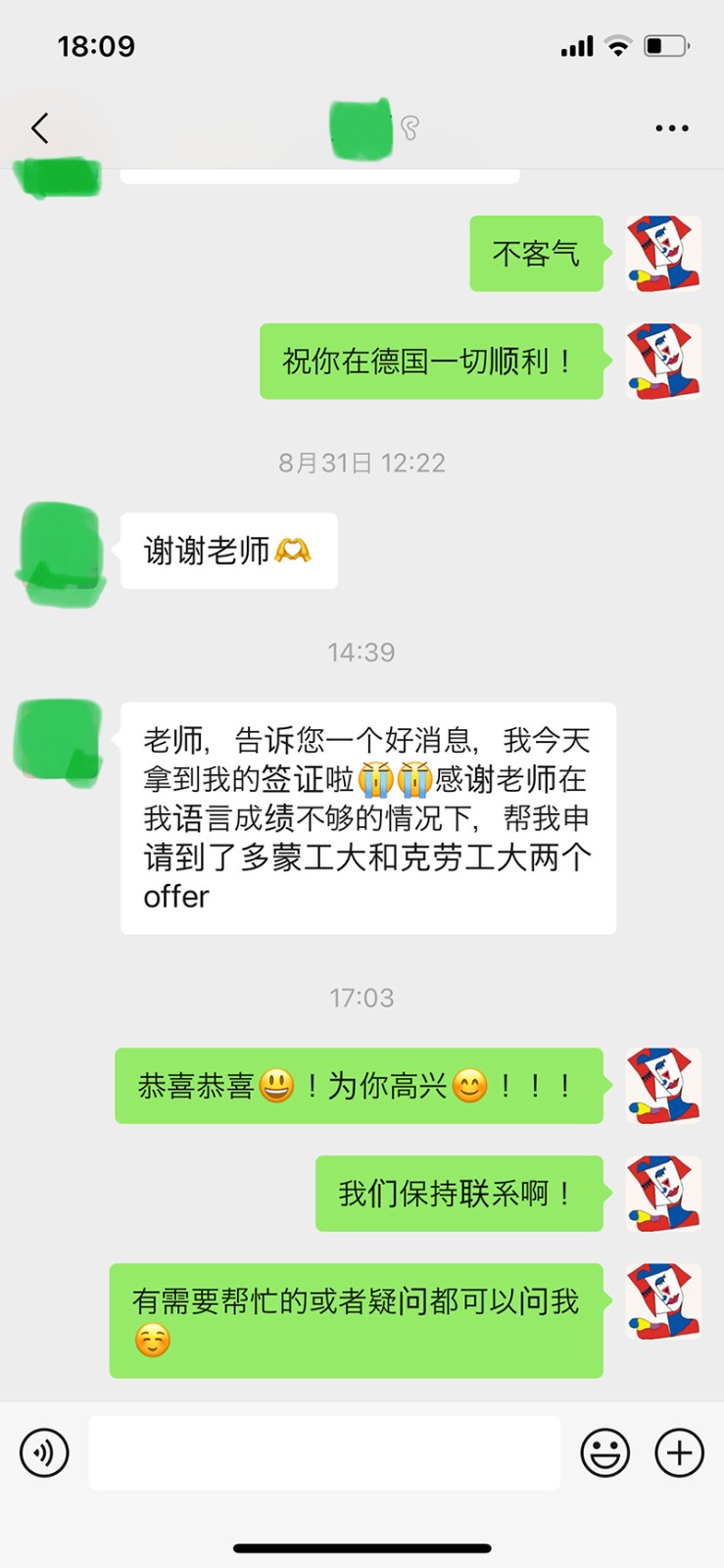Image resolution: width=724 pixels, height=1568 pixels.
Task: Go back to the chat list
Action: click(x=39, y=127)
